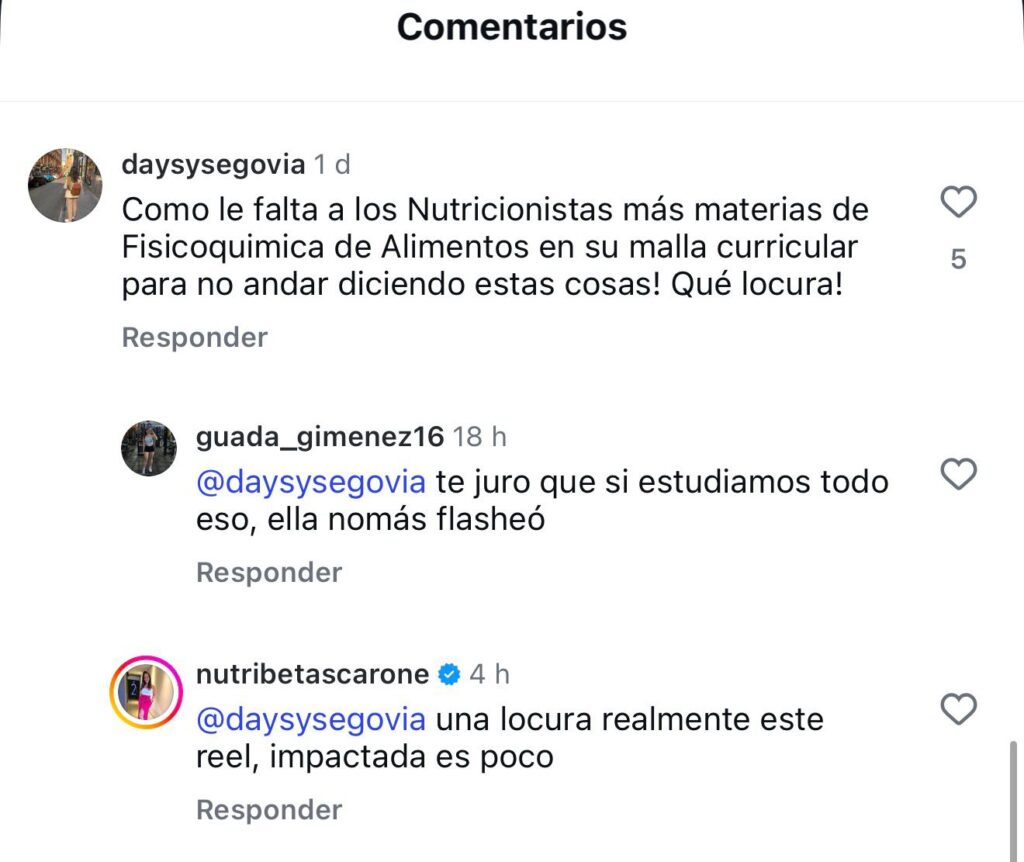Screen dimensions: 1024x862
Task: Tap @daysysegovia mention in nutribetascarone's reply
Action: coord(310,719)
